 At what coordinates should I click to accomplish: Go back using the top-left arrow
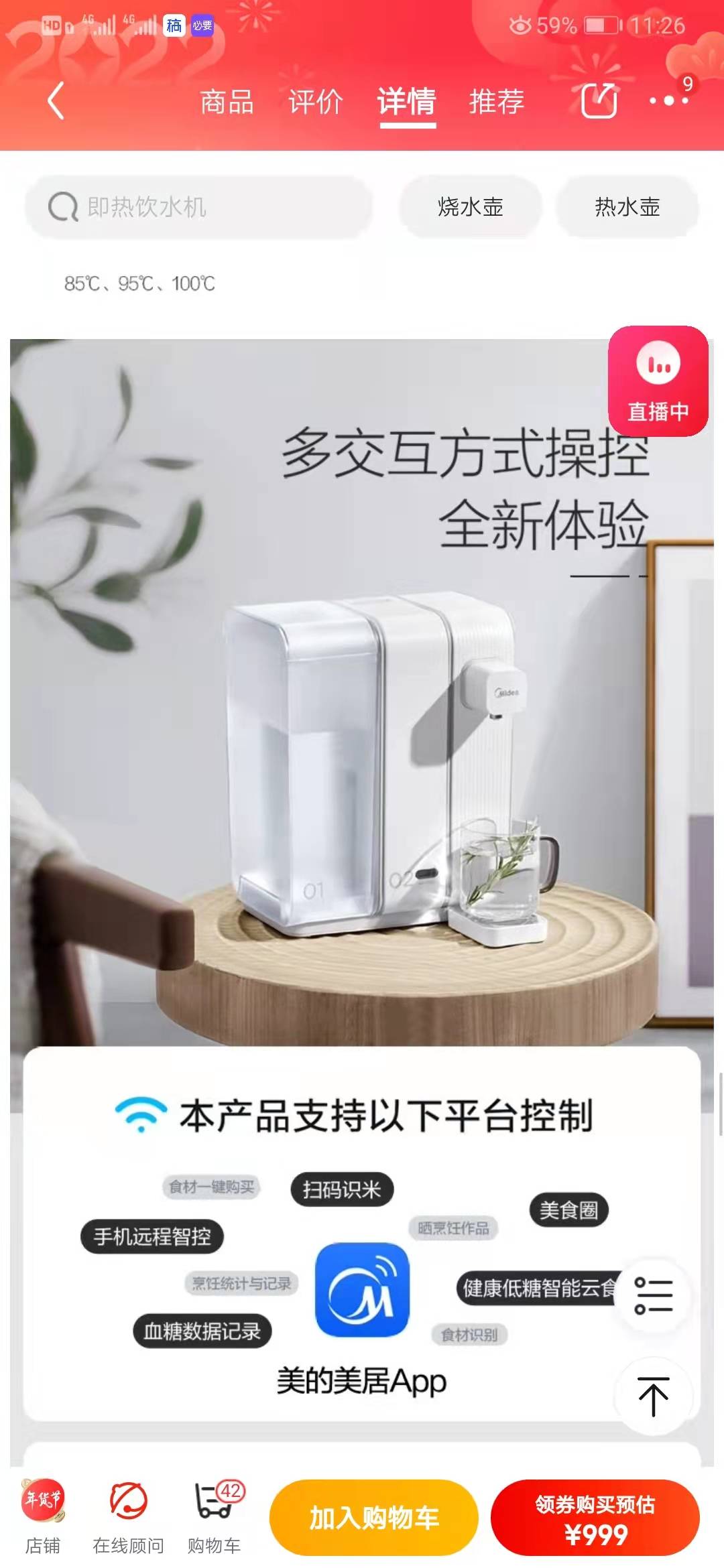(x=56, y=101)
